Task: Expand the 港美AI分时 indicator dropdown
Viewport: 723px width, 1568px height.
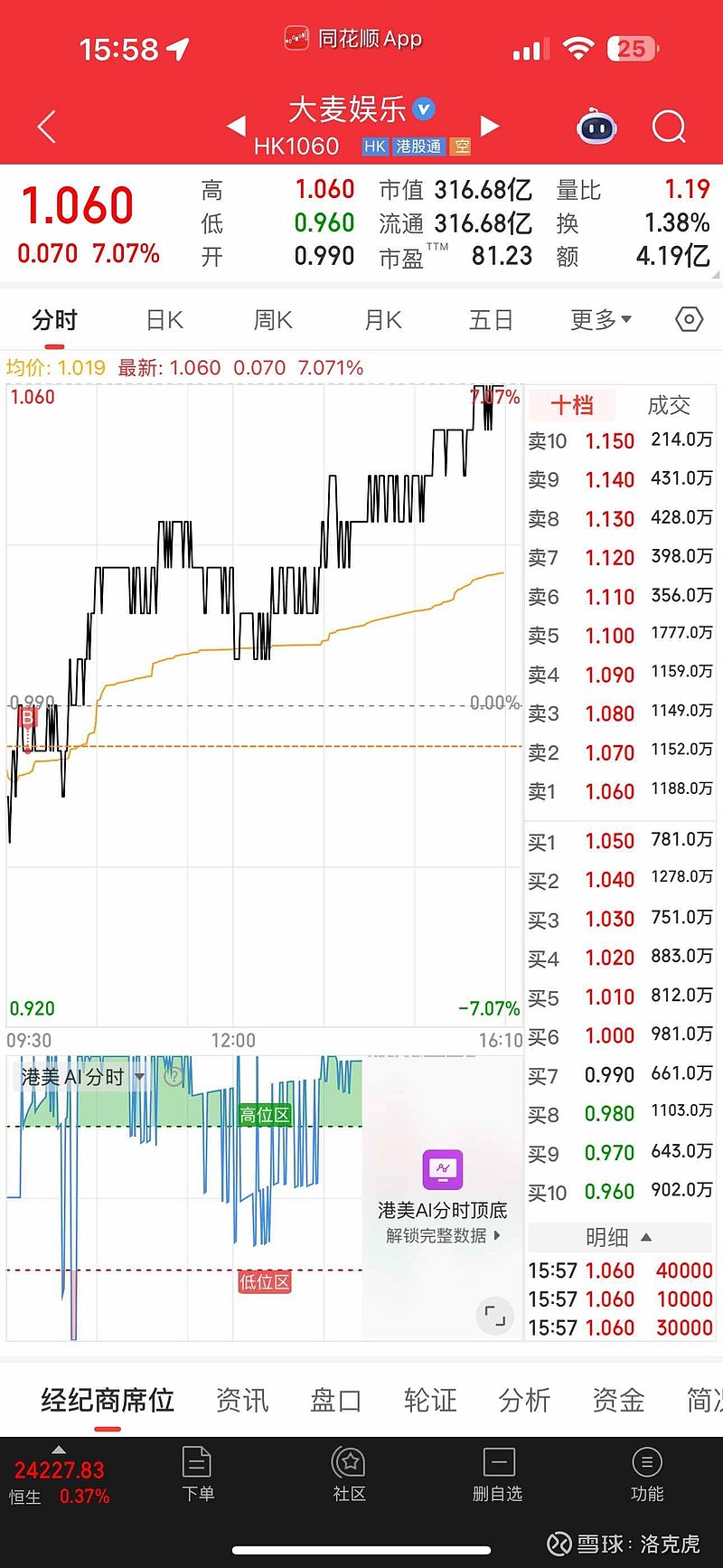Action: (x=139, y=1077)
